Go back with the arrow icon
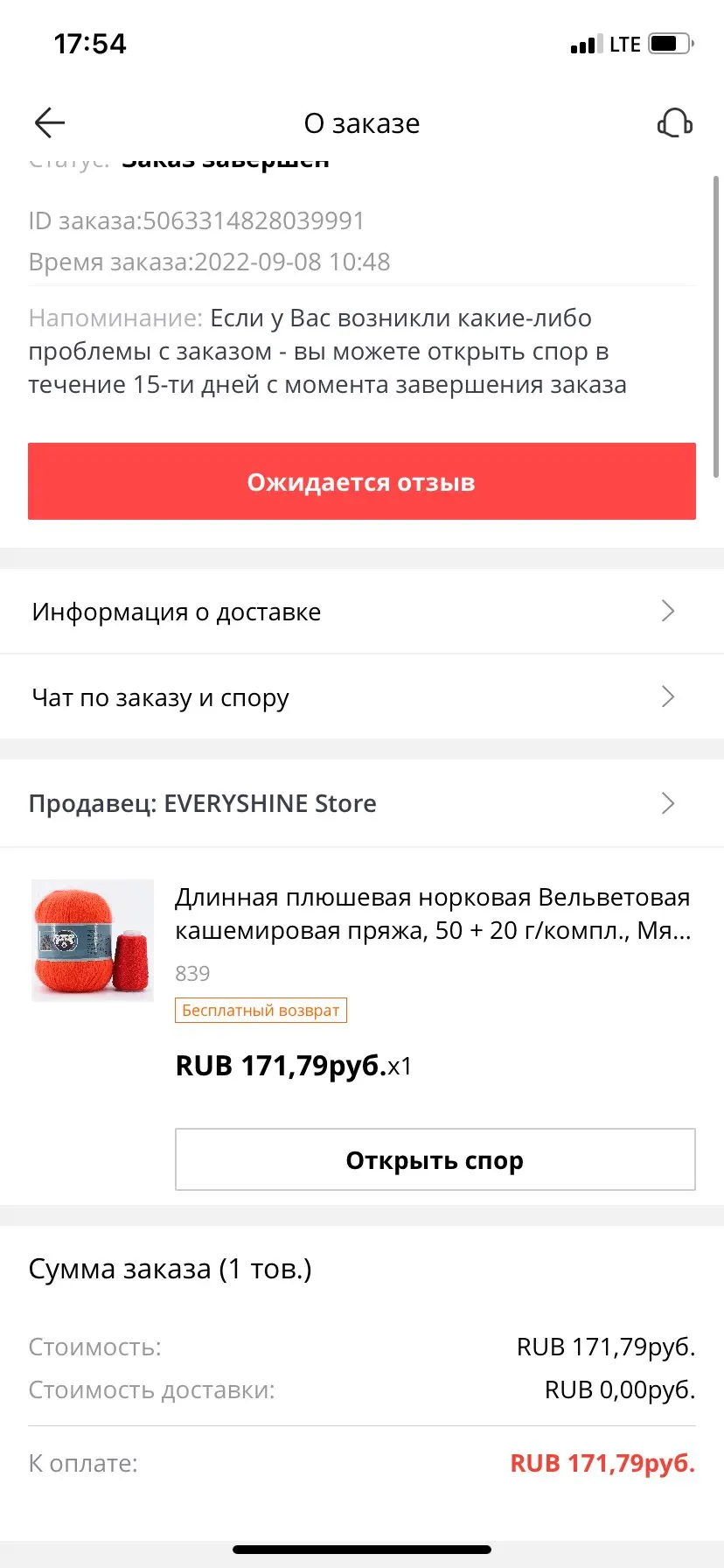Viewport: 724px width, 1568px height. pos(50,123)
